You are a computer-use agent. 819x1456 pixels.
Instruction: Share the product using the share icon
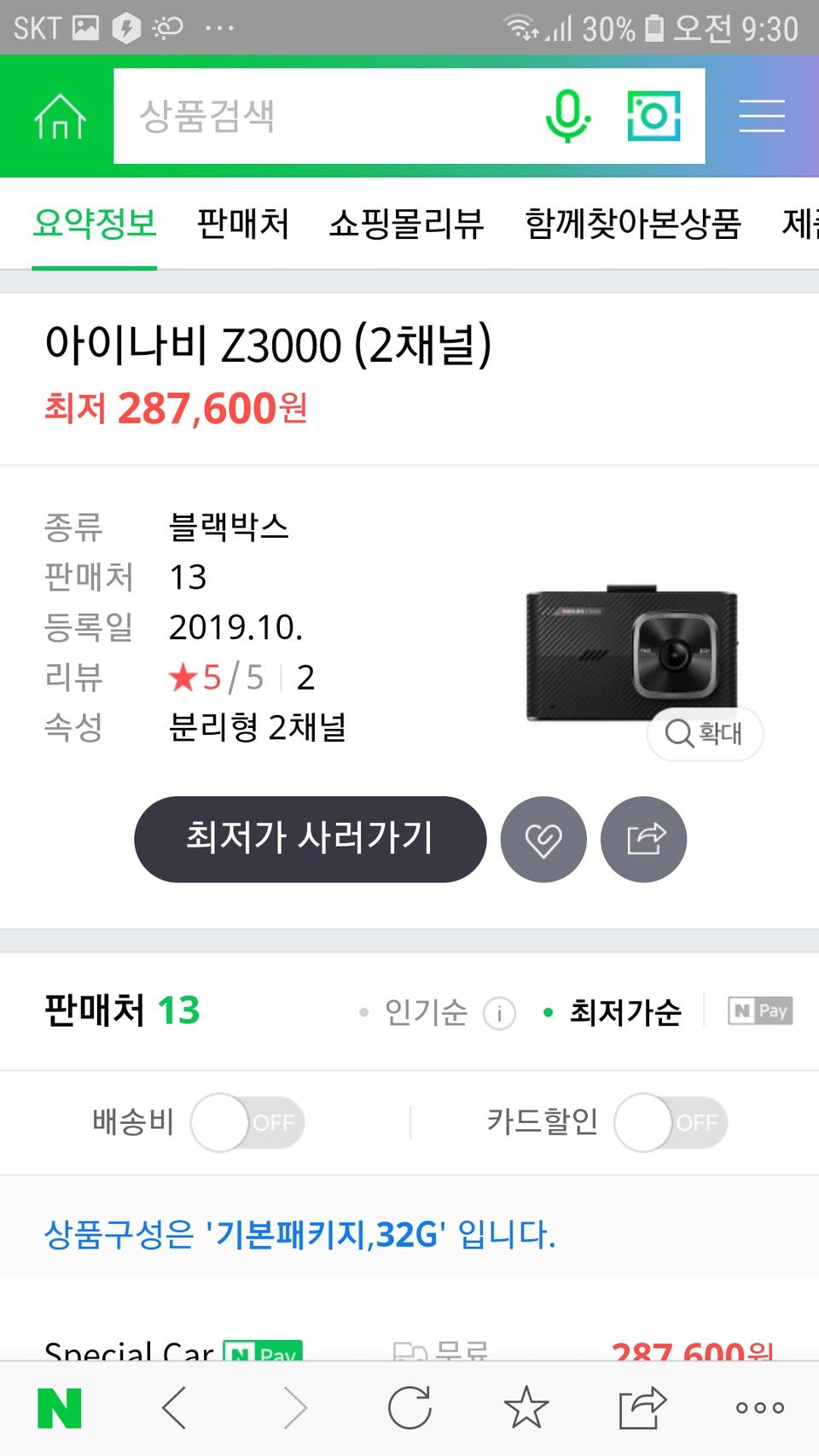coord(644,839)
